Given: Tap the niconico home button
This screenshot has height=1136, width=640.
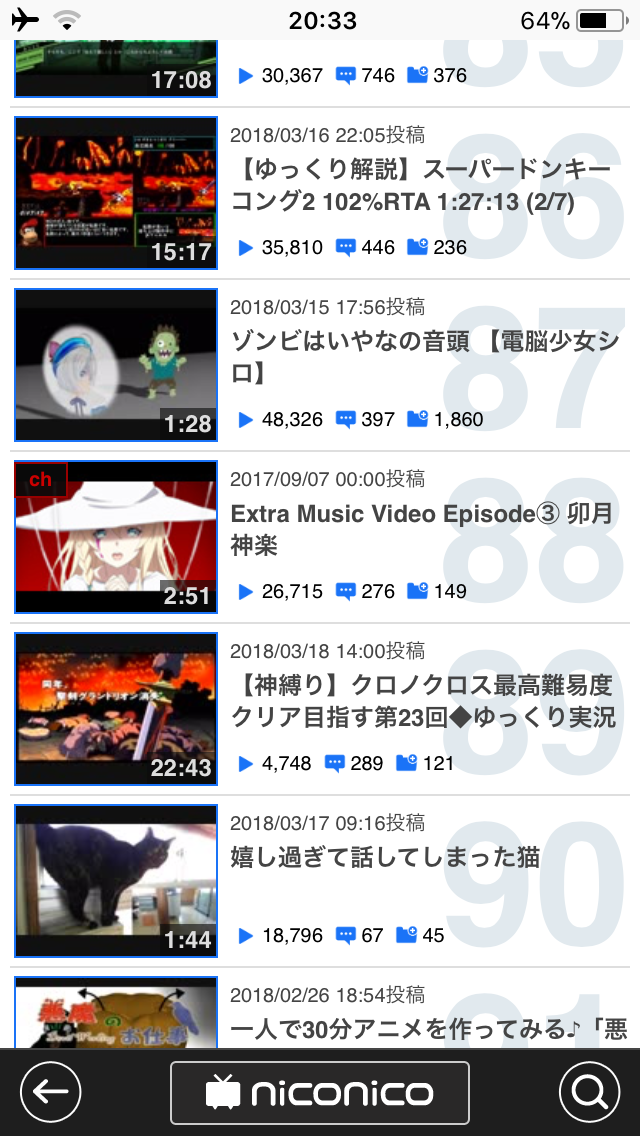Looking at the screenshot, I should (x=320, y=1092).
